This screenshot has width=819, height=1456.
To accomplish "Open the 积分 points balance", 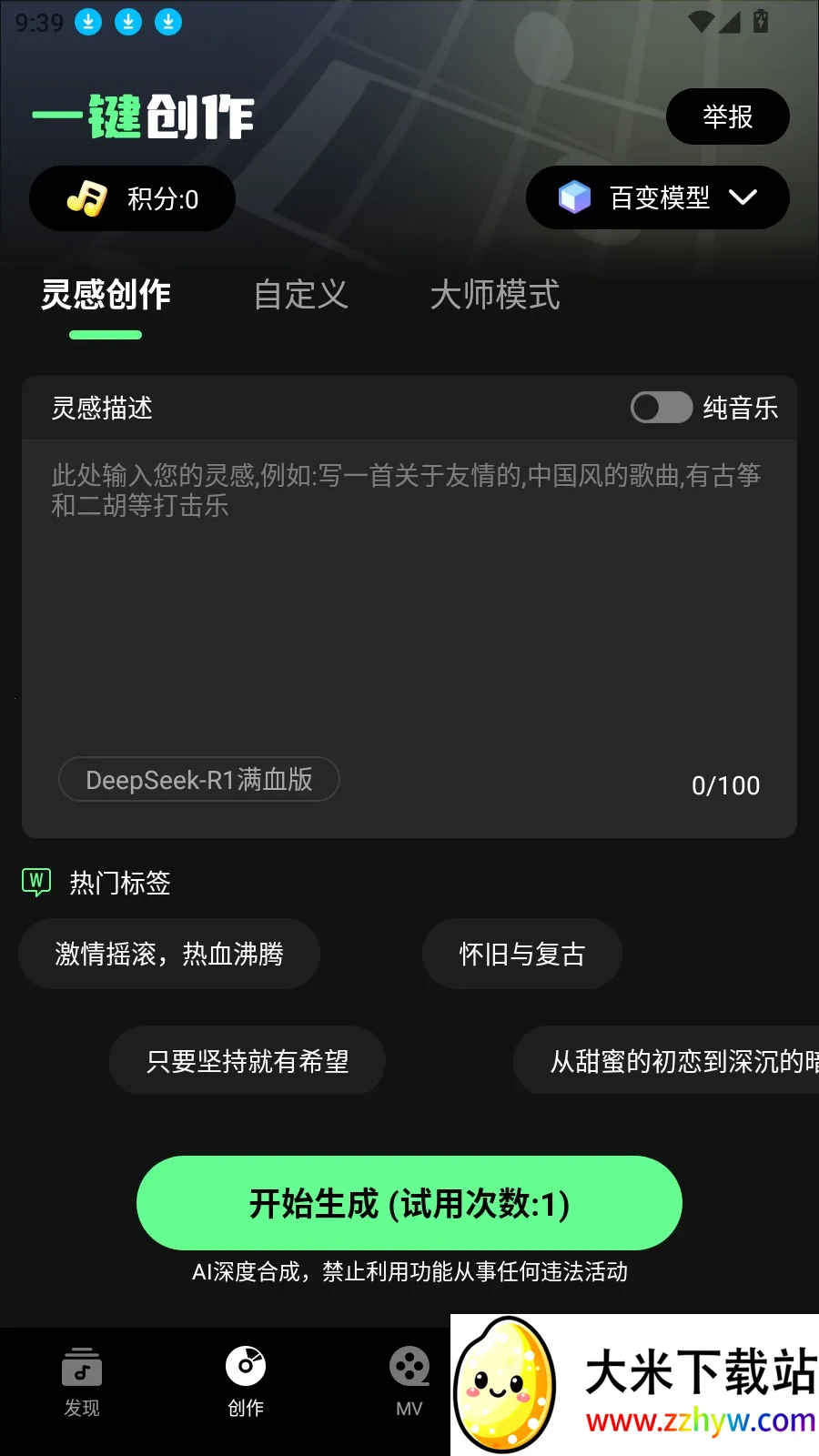I will pos(133,198).
